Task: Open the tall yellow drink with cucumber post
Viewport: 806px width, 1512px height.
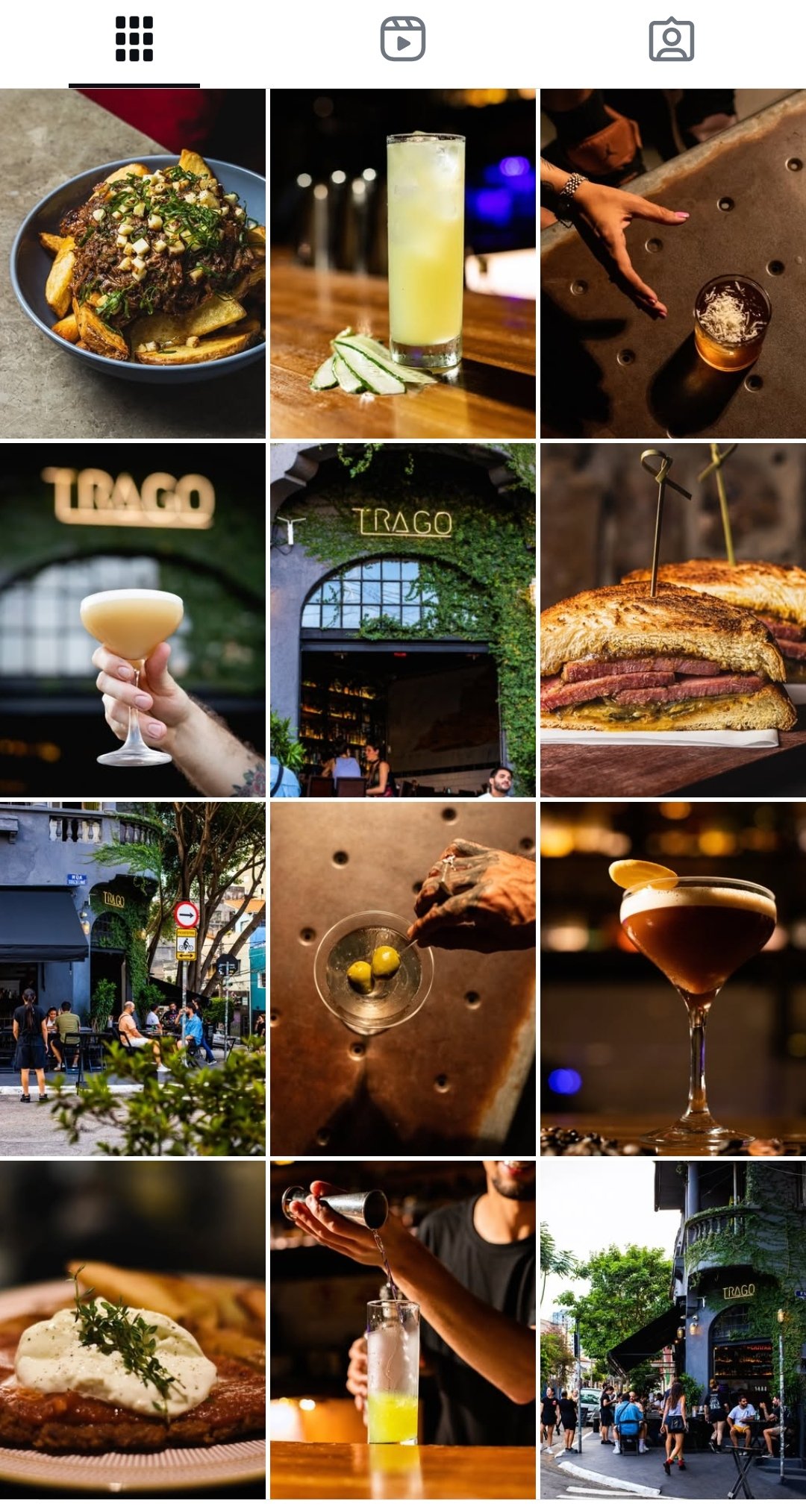Action: pyautogui.click(x=403, y=263)
